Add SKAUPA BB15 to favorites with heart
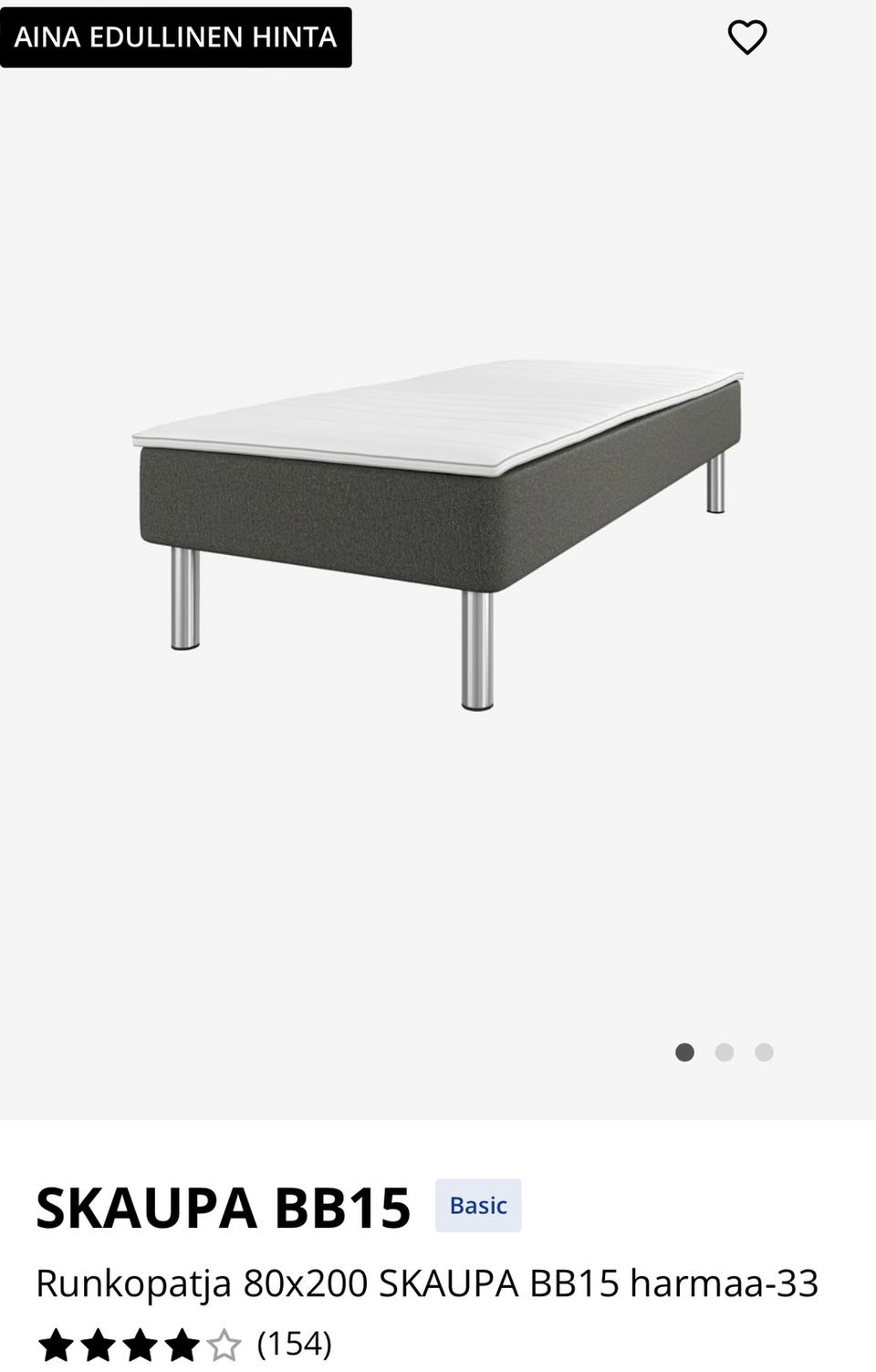This screenshot has width=876, height=1372. (x=746, y=37)
